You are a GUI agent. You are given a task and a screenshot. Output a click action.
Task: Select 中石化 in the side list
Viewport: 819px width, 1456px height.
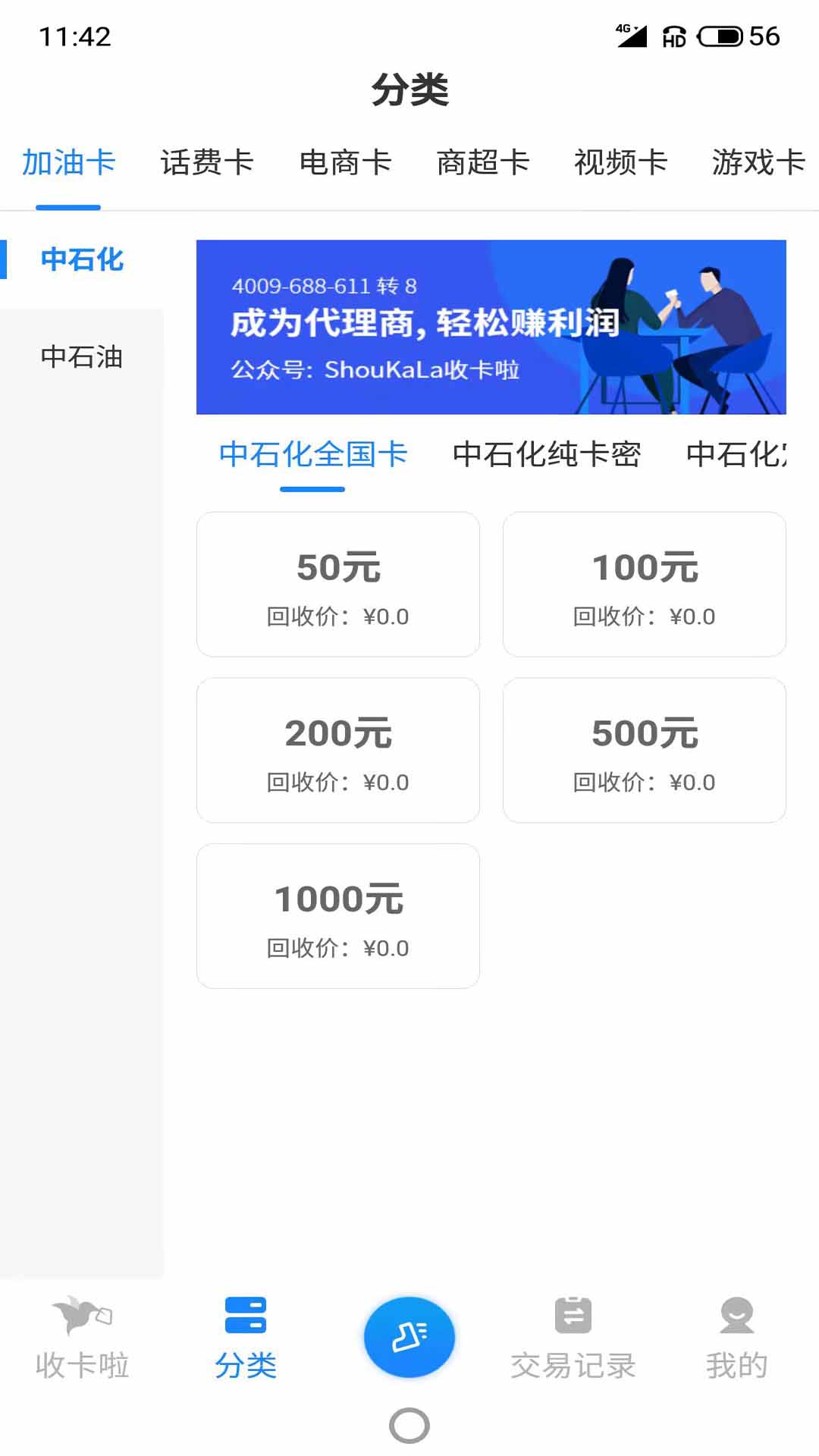tap(81, 259)
